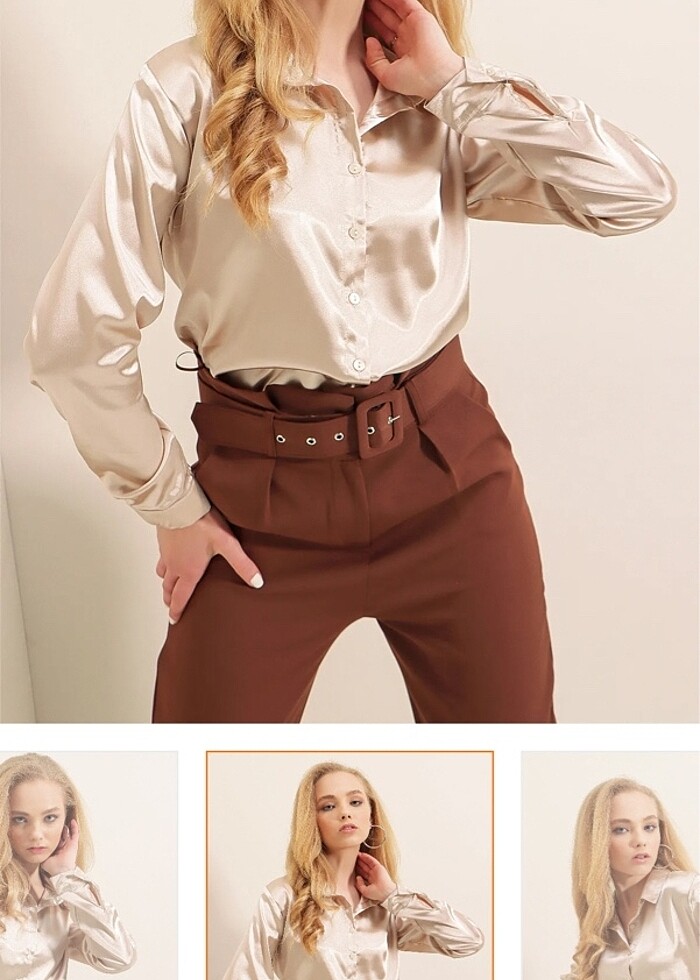Select the orange-bordered highlighted thumbnail

350,866
